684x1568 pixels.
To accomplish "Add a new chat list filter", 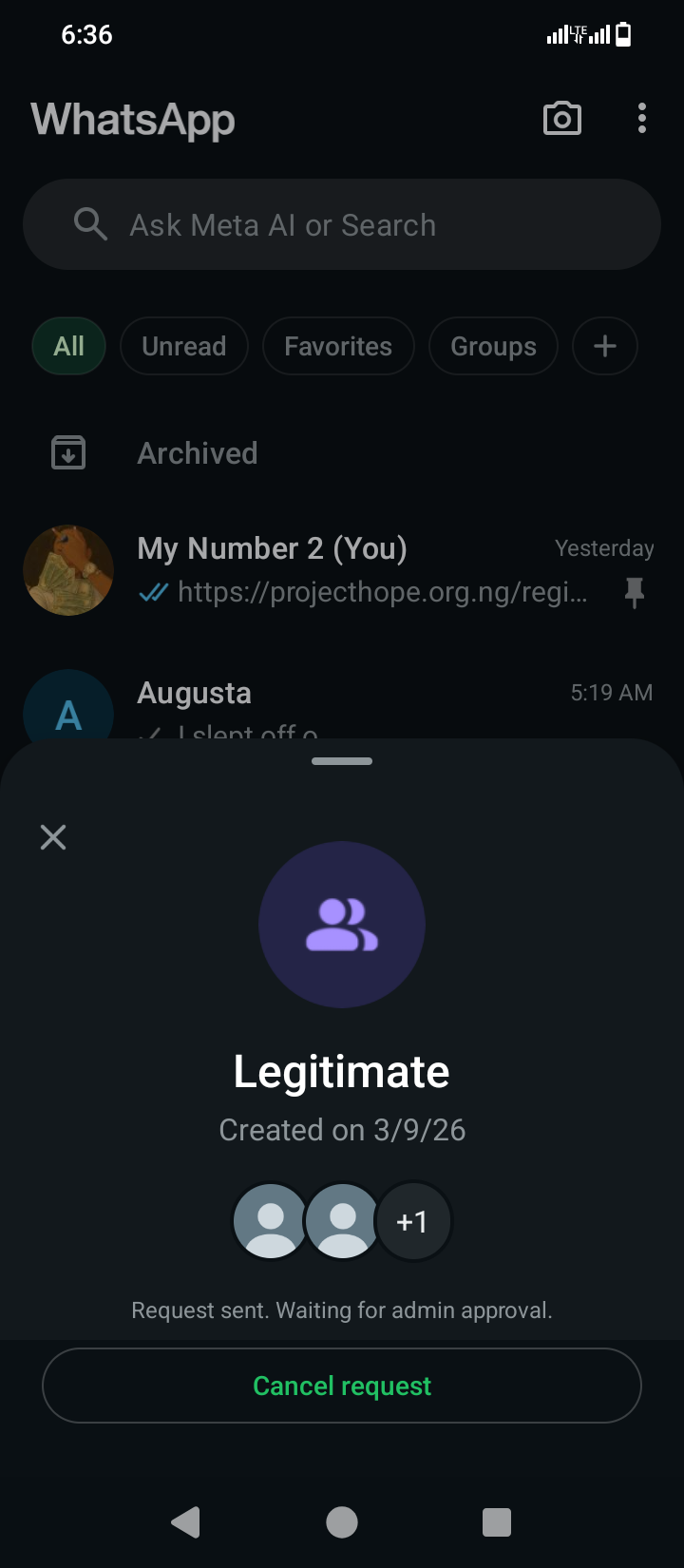I will coord(604,346).
